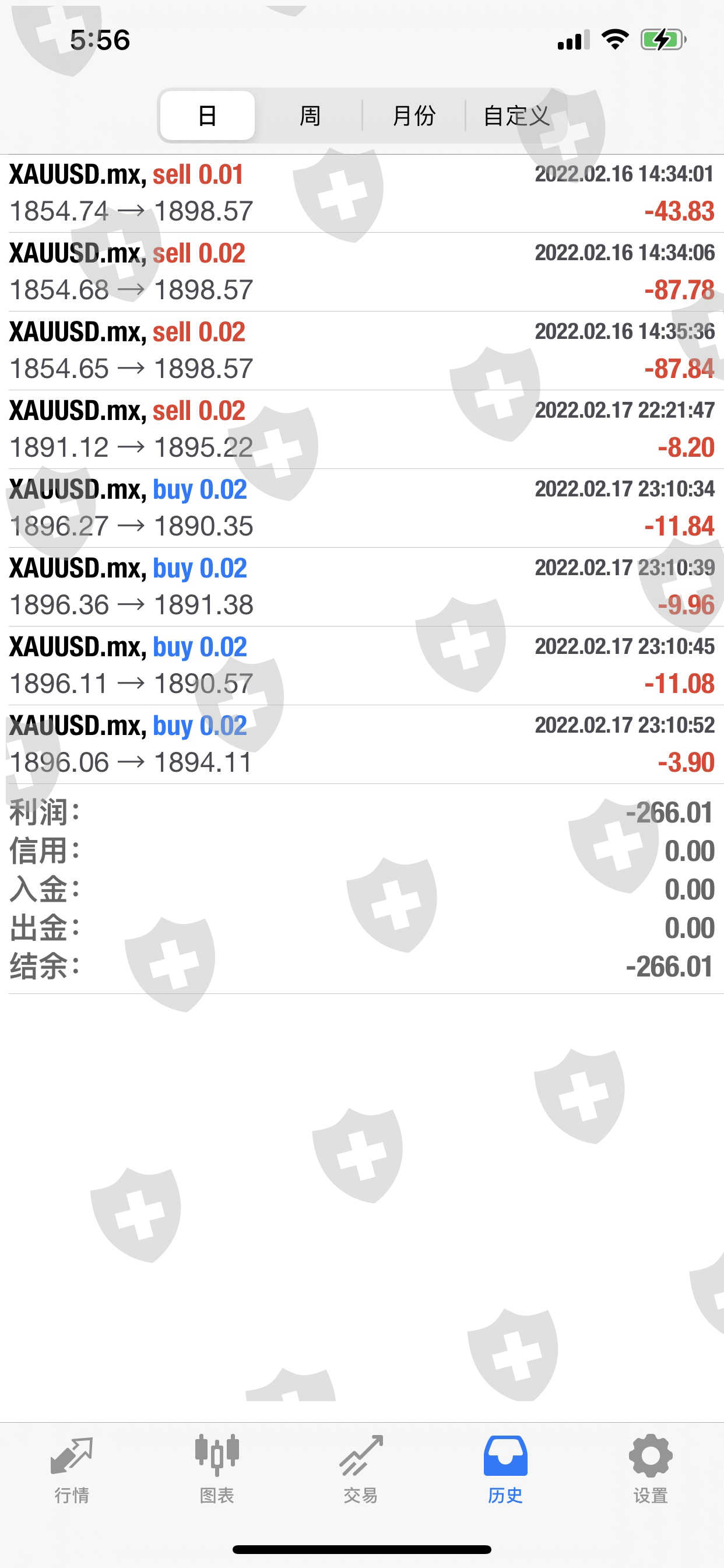Choose the 自定义 custom period
Viewport: 724px width, 1568px height.
(x=516, y=116)
